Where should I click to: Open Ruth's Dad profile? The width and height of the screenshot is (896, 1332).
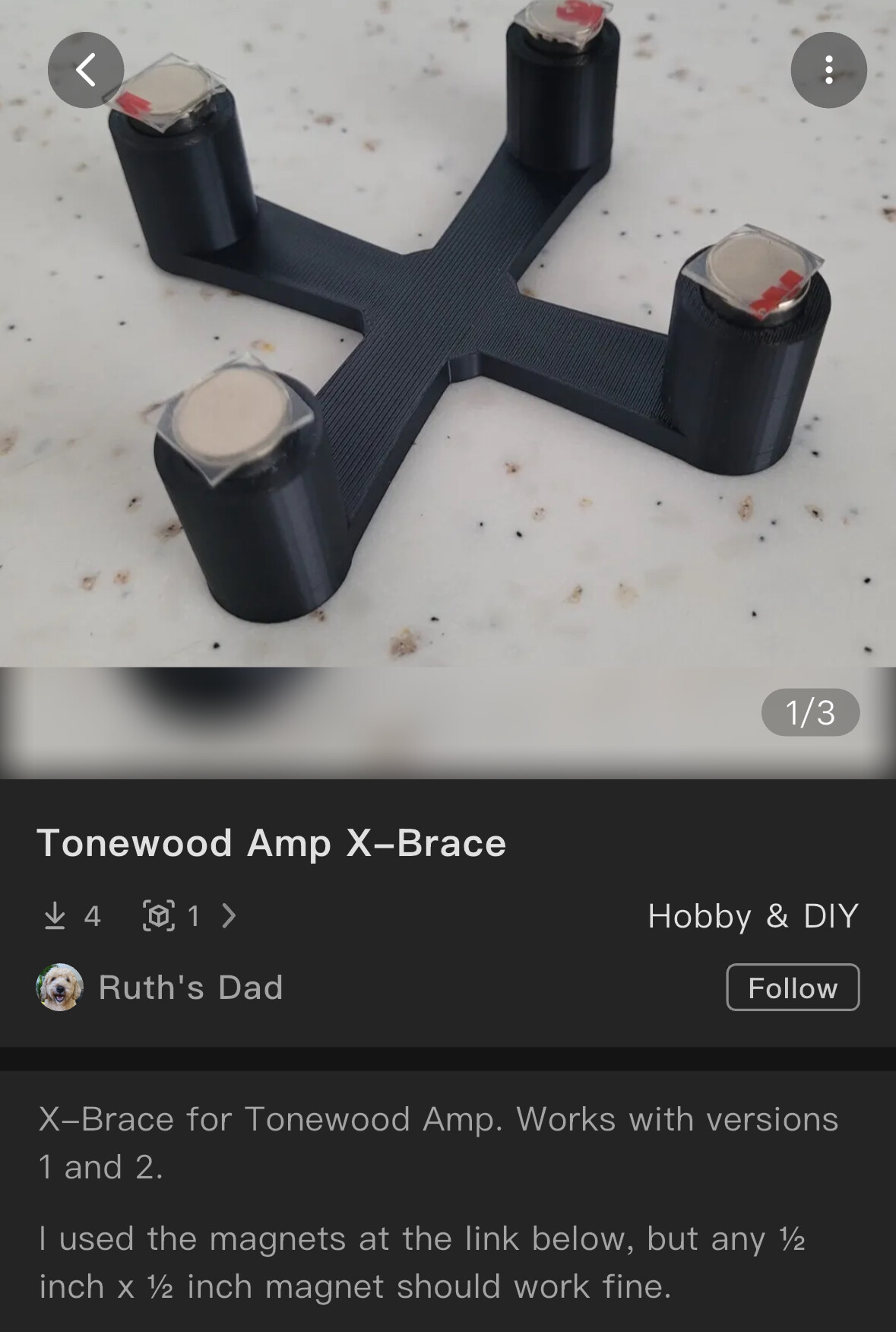(x=190, y=988)
